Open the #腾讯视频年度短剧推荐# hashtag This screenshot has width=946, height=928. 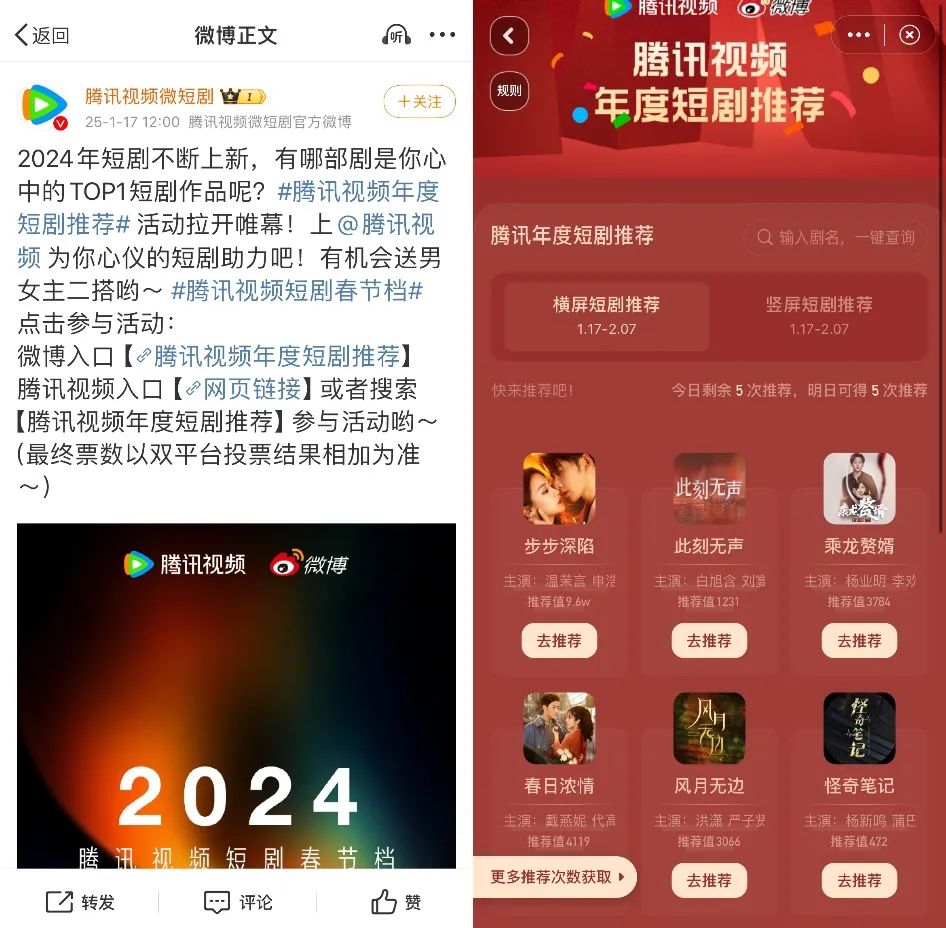[x=358, y=191]
